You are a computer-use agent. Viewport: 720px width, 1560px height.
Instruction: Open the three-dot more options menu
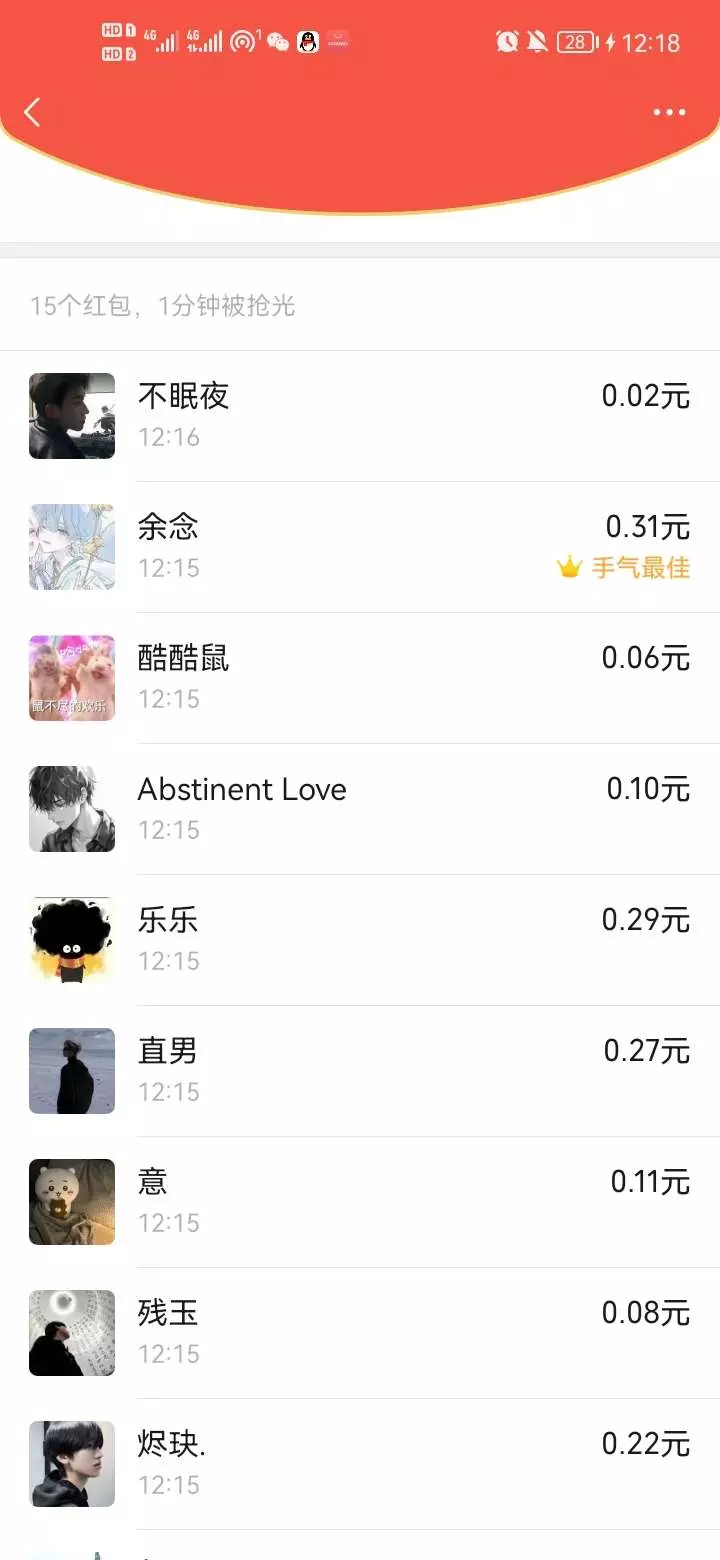coord(669,112)
